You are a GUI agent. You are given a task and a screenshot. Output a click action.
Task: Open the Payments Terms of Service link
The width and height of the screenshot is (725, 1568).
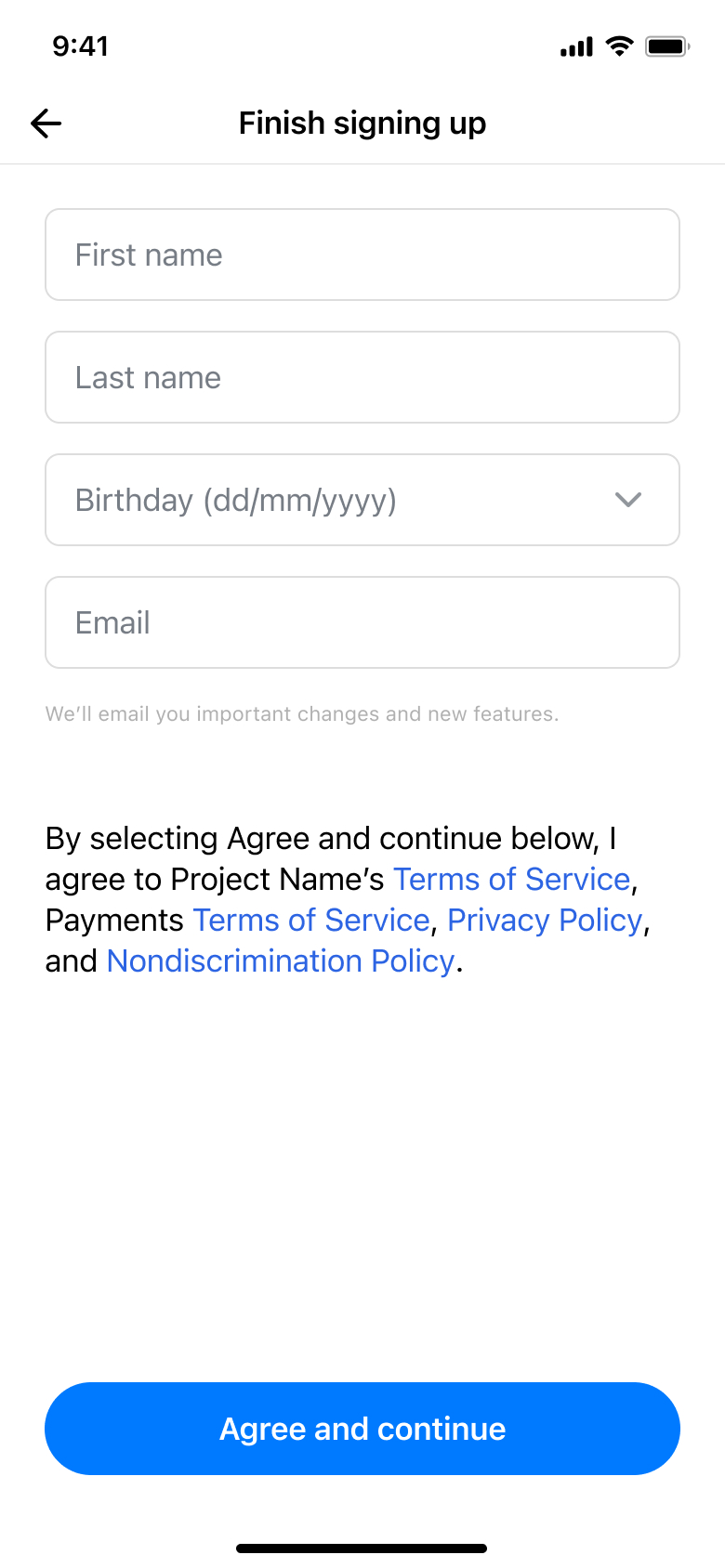tap(310, 920)
